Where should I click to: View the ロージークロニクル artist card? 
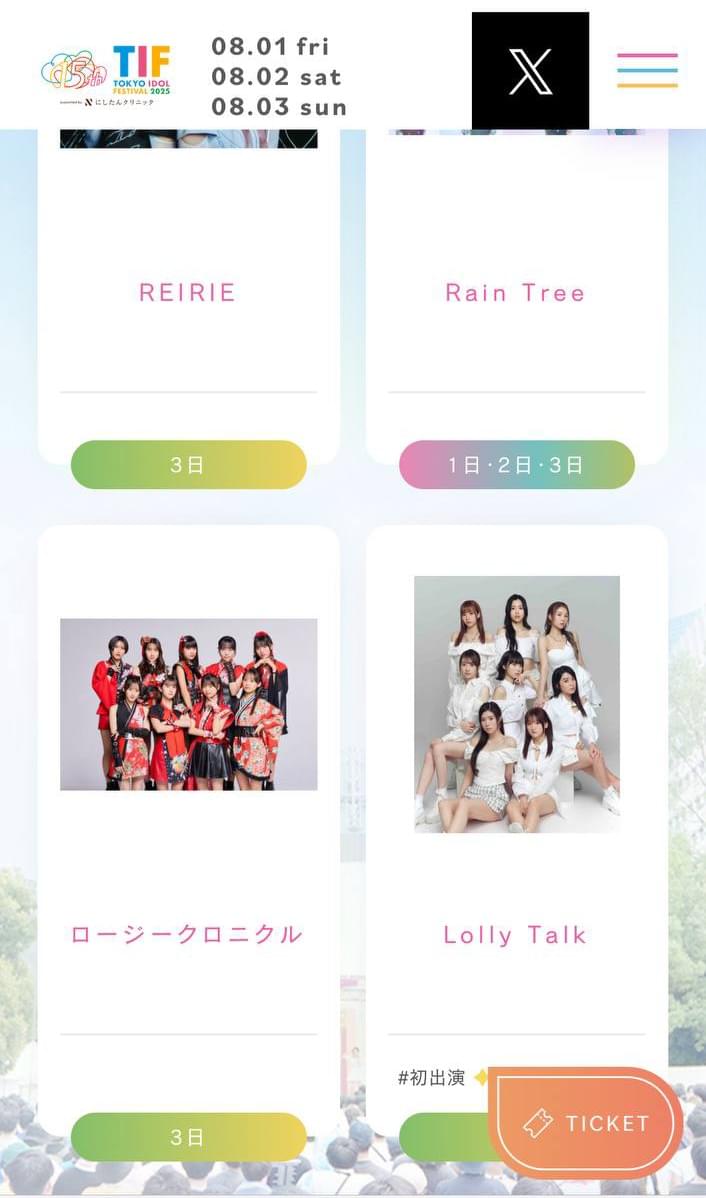(x=189, y=831)
